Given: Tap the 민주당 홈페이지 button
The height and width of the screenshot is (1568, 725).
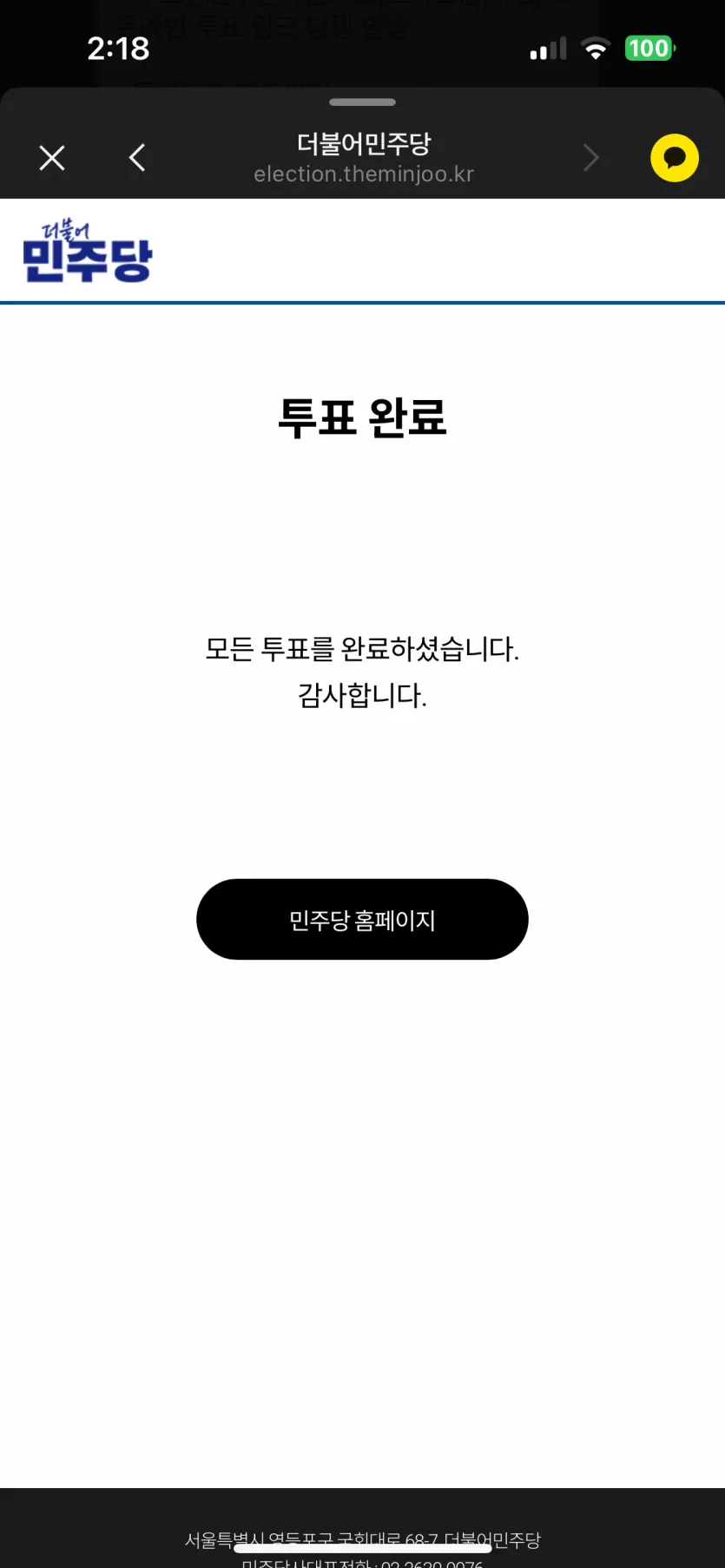Looking at the screenshot, I should pyautogui.click(x=362, y=919).
